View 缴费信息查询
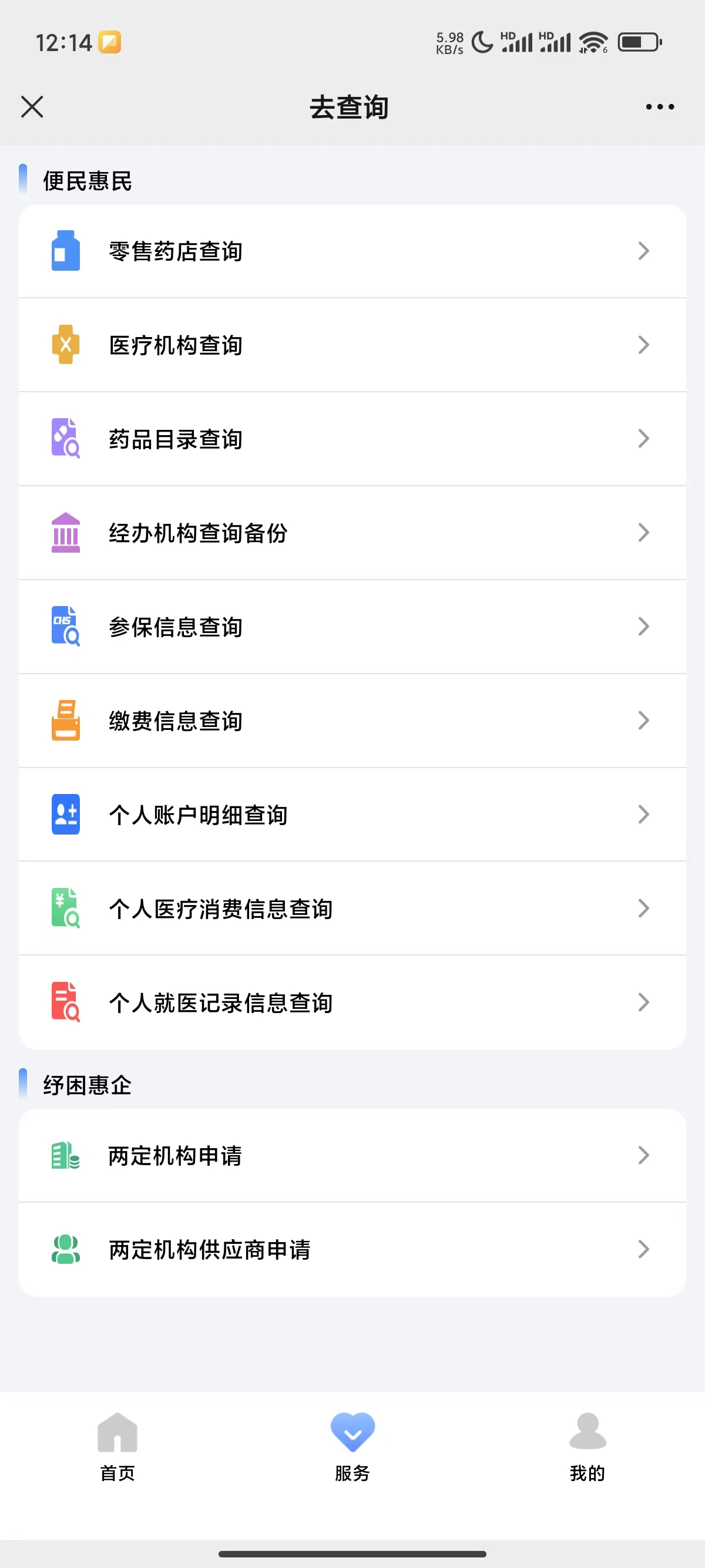Screen dimensions: 705x1568 coord(352,721)
